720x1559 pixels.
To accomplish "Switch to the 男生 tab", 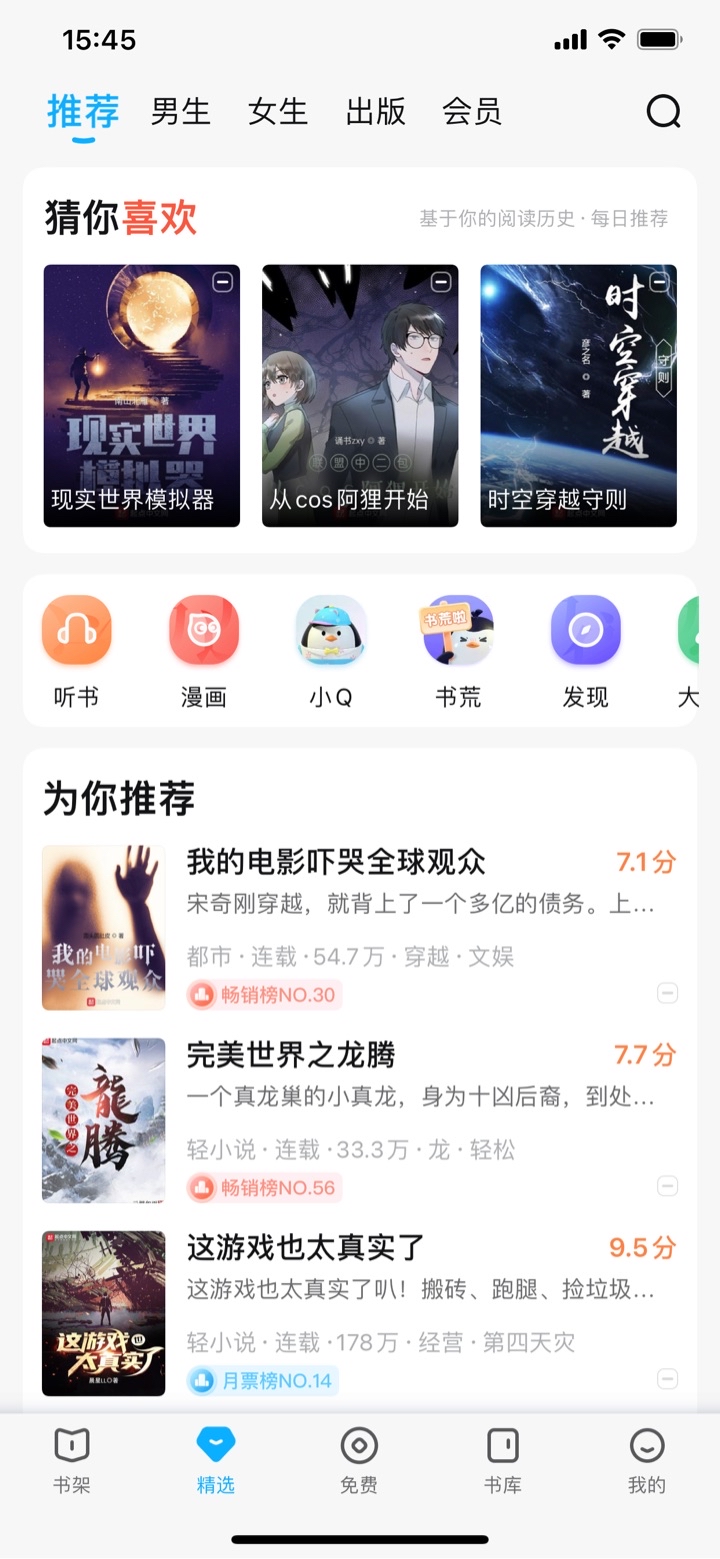I will (x=181, y=111).
